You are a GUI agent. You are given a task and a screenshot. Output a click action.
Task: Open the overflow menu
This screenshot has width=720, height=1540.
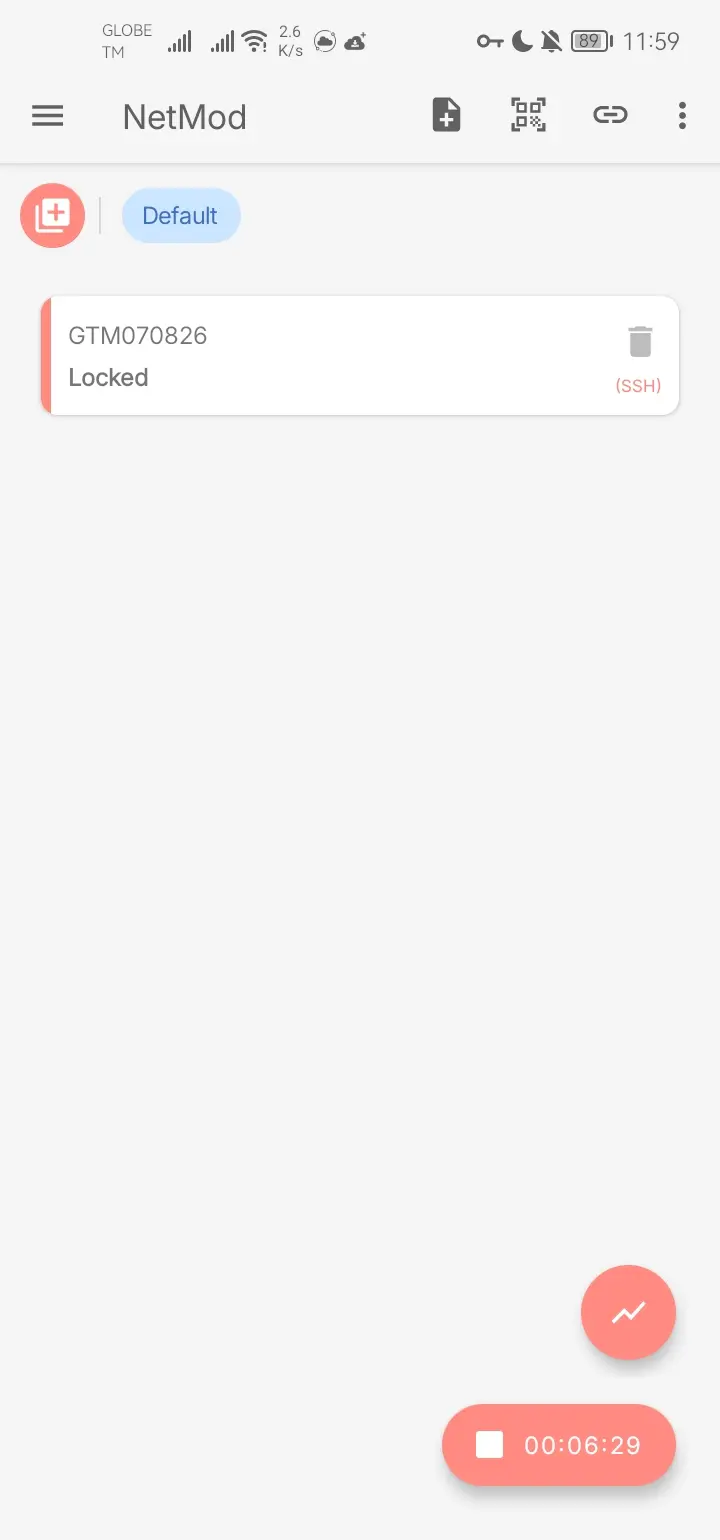click(682, 115)
